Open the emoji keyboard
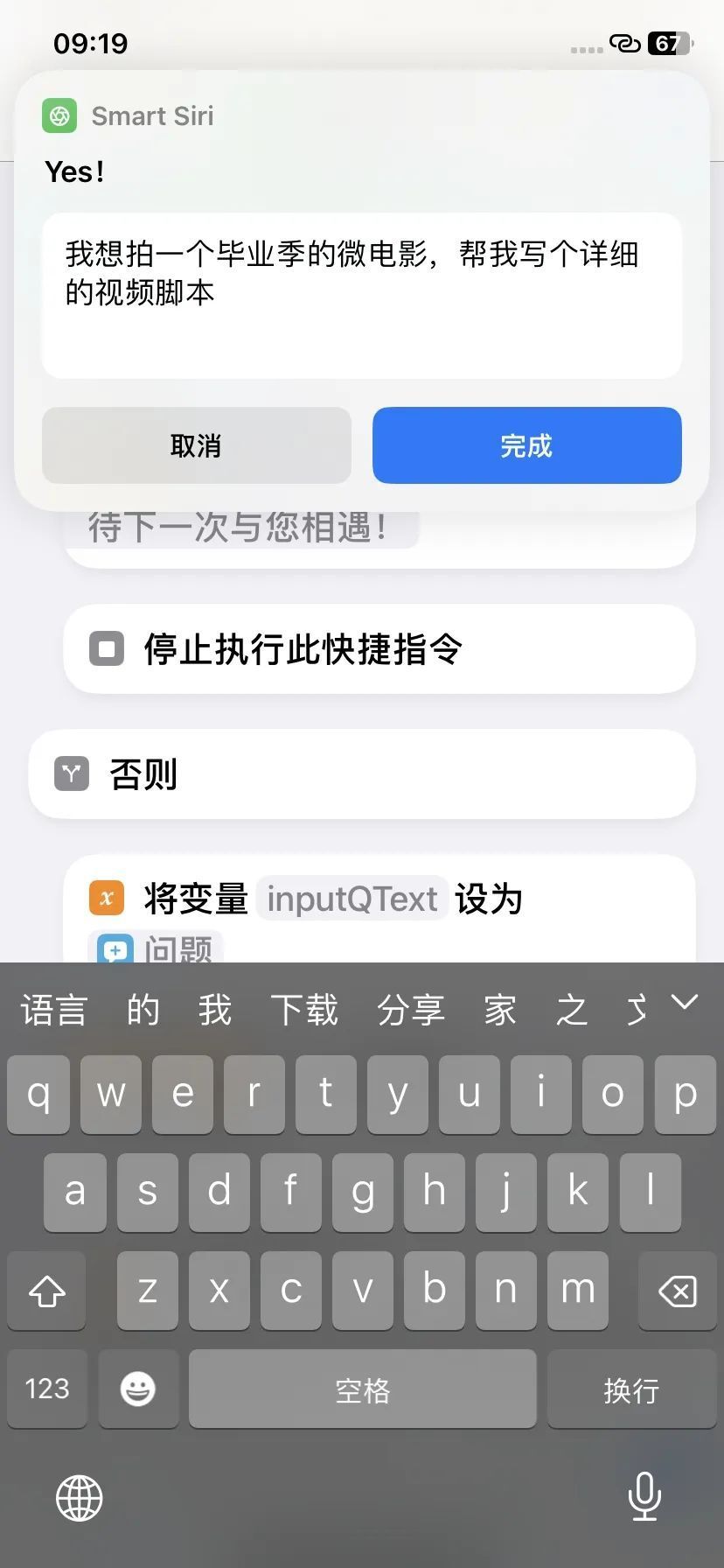Image resolution: width=724 pixels, height=1568 pixels. (x=137, y=1389)
